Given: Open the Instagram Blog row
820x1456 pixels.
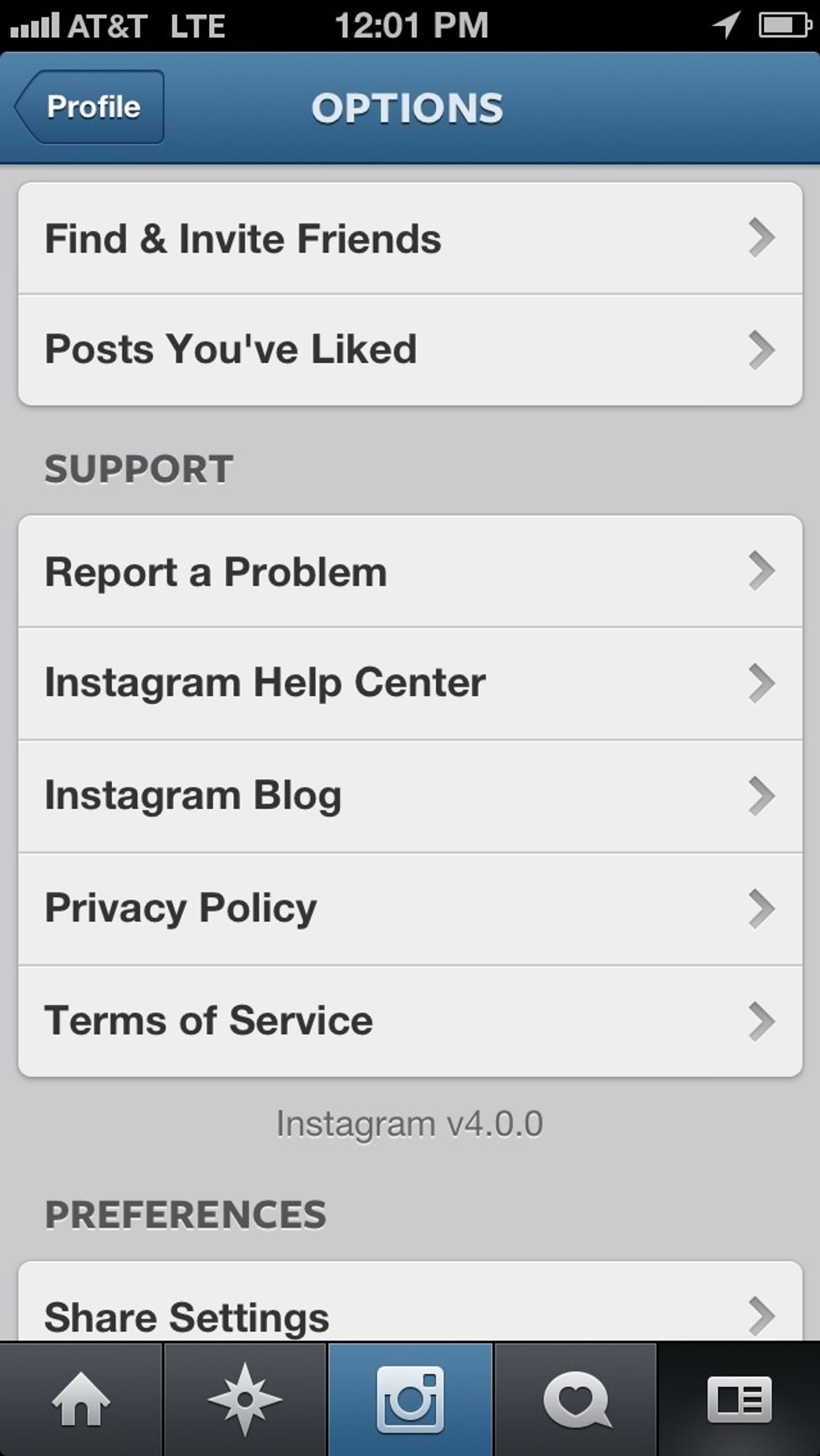Looking at the screenshot, I should pyautogui.click(x=410, y=796).
